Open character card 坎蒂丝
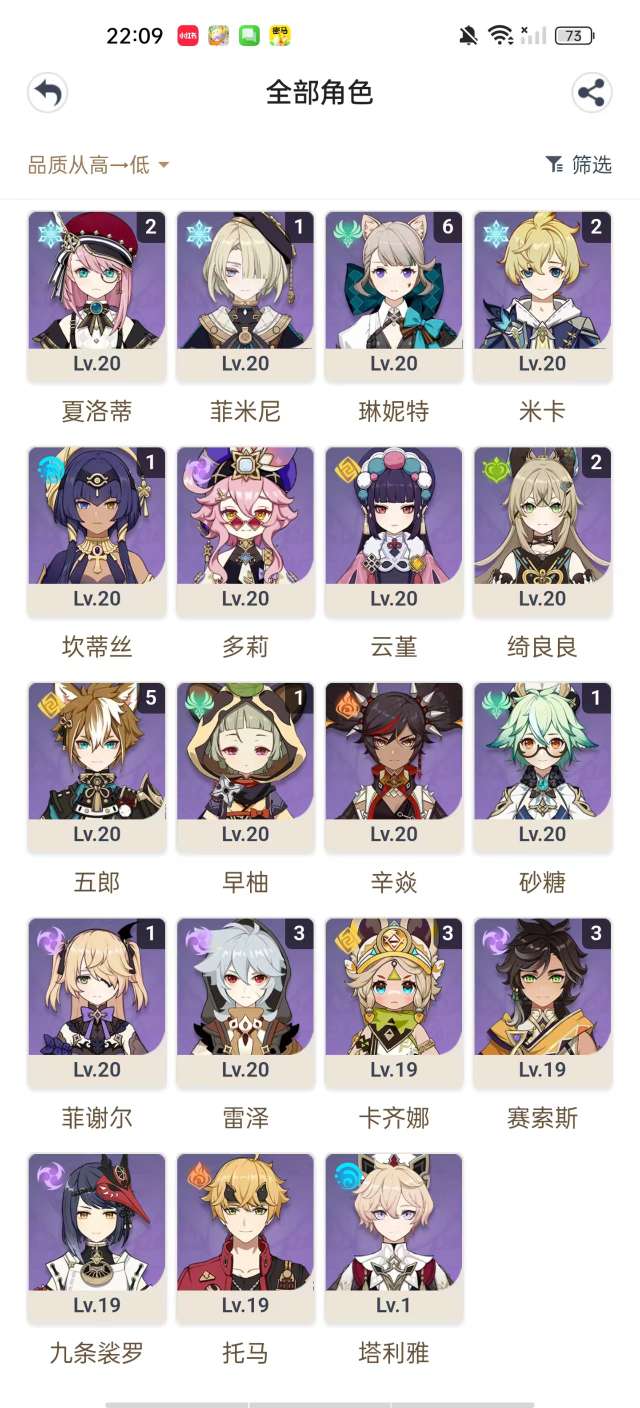The width and height of the screenshot is (640, 1408). [x=97, y=531]
